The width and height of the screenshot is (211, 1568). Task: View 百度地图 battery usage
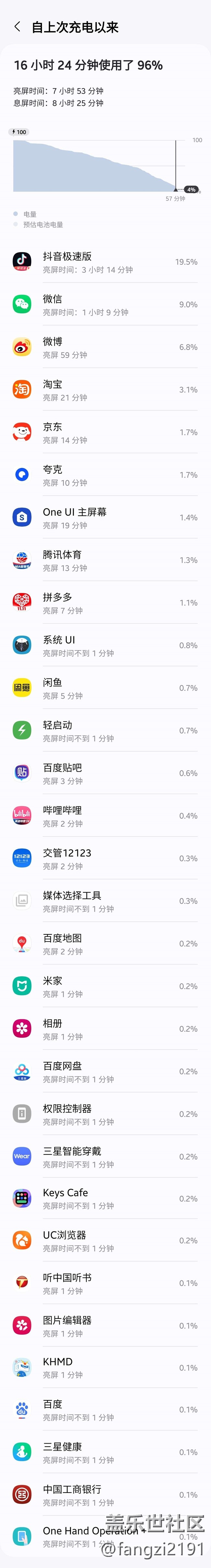[105, 944]
